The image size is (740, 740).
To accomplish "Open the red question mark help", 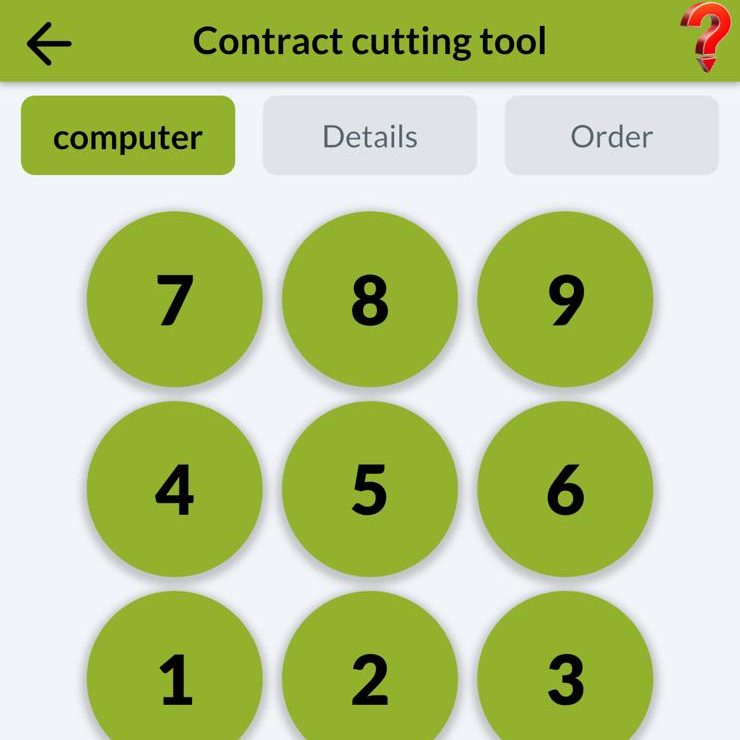I will [x=706, y=38].
